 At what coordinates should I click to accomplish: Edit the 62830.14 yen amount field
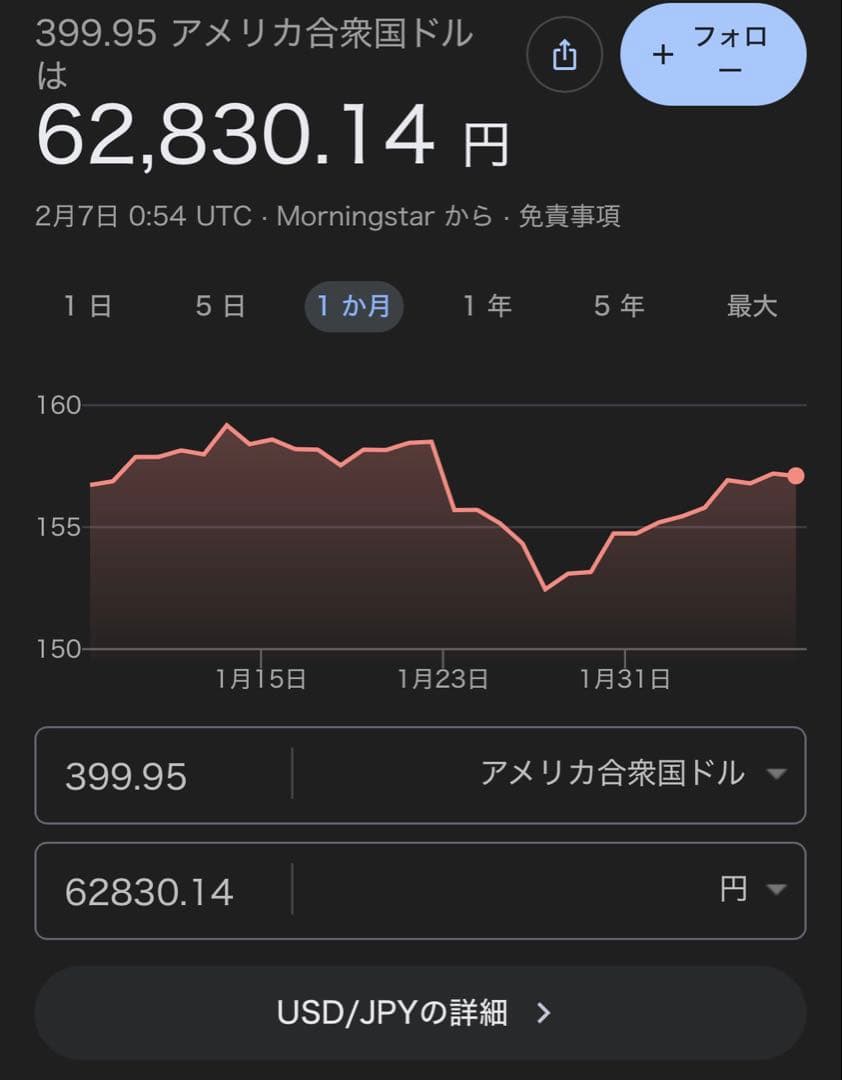[x=160, y=892]
